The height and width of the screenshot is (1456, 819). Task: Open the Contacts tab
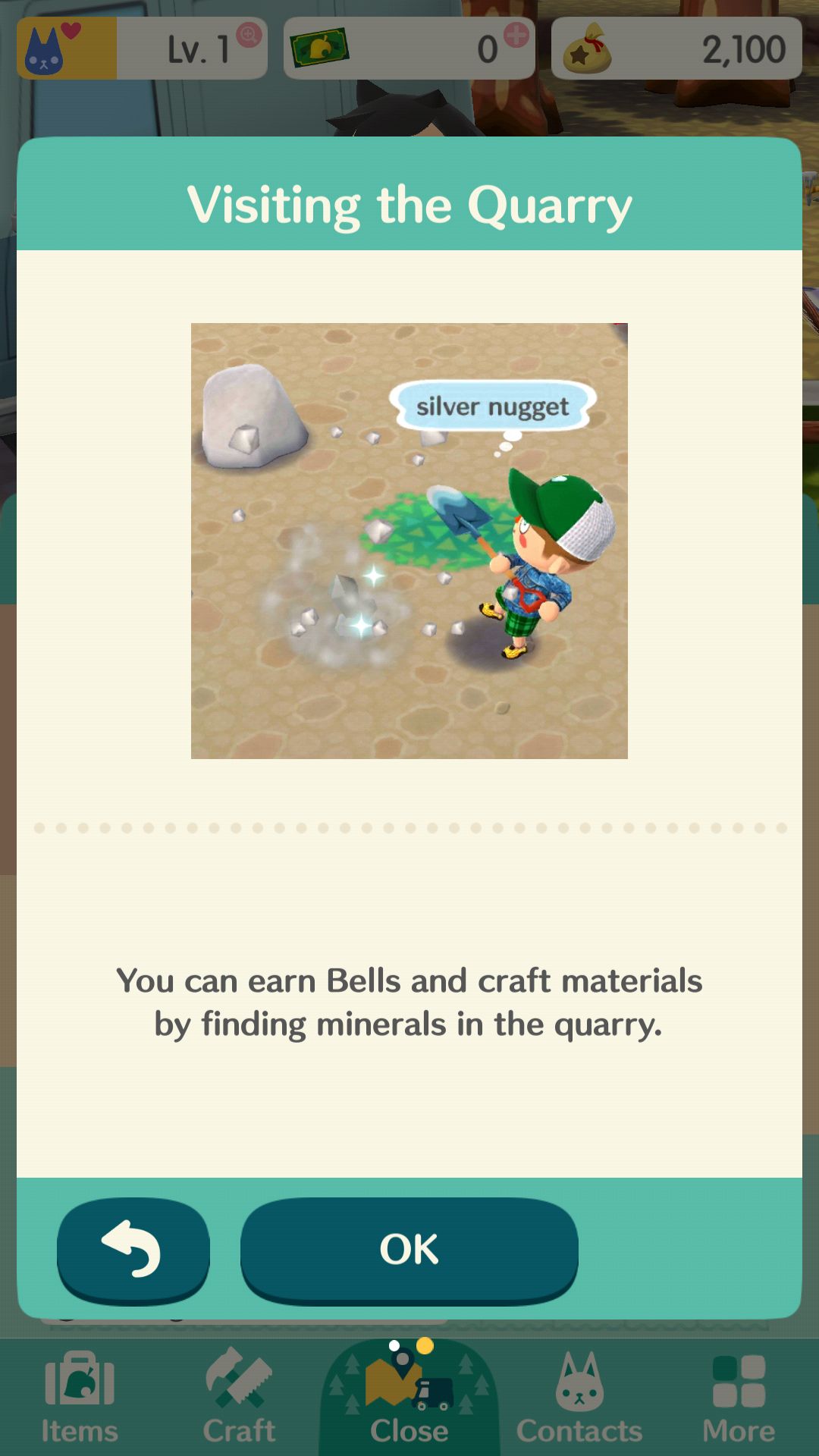coord(579,1397)
